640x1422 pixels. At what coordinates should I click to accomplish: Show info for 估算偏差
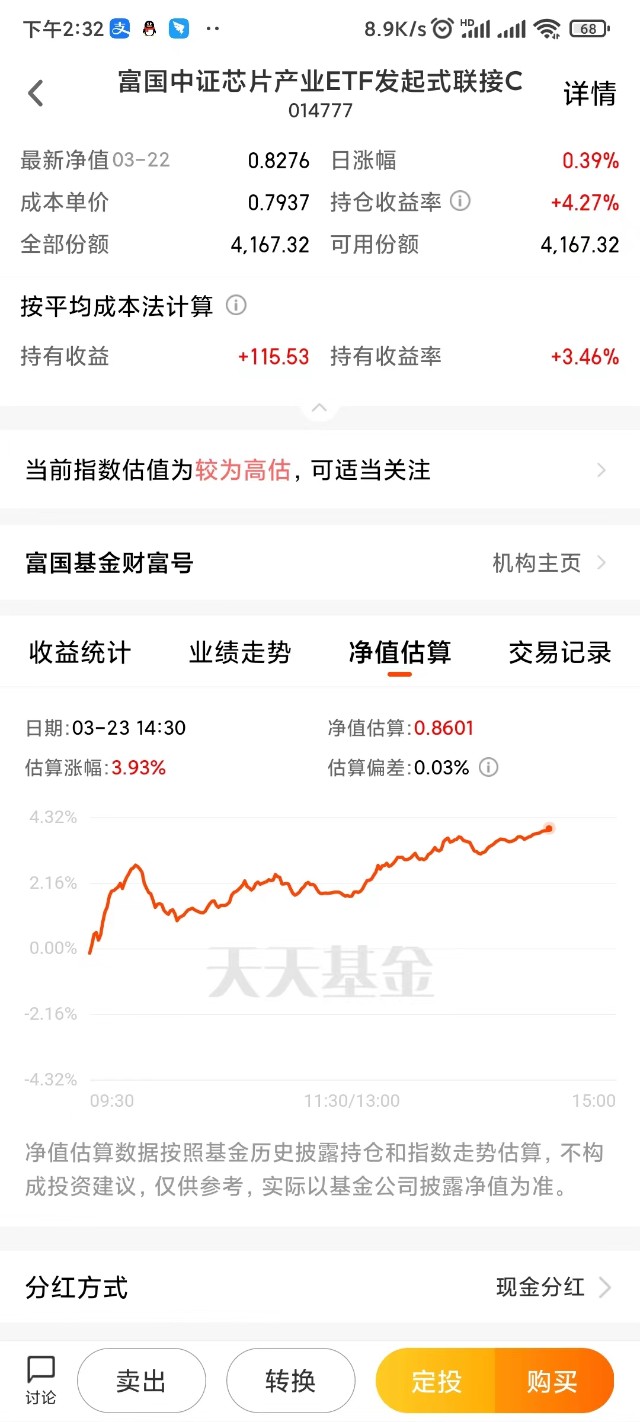pyautogui.click(x=488, y=768)
